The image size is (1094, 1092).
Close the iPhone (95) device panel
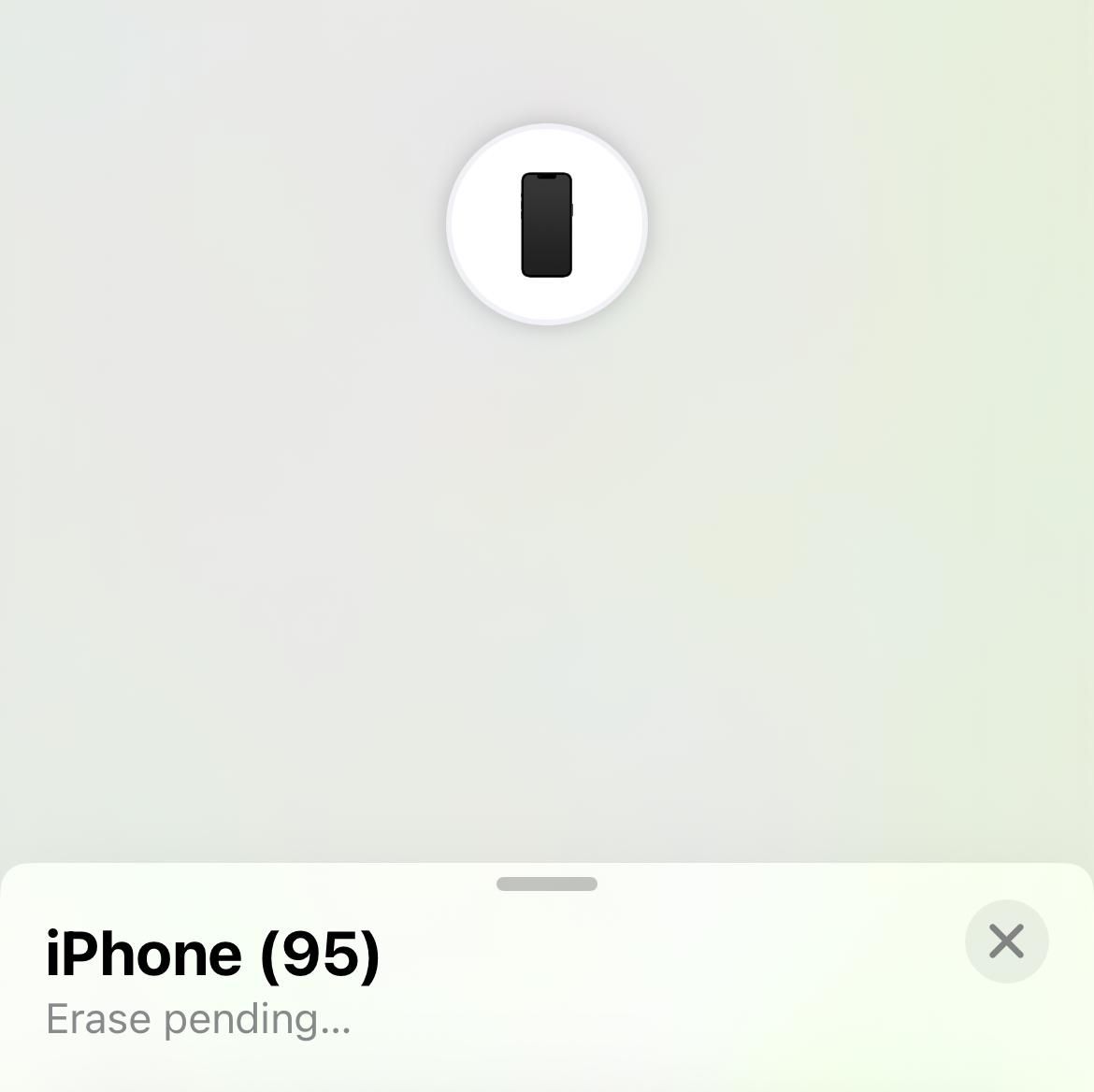(x=1006, y=941)
